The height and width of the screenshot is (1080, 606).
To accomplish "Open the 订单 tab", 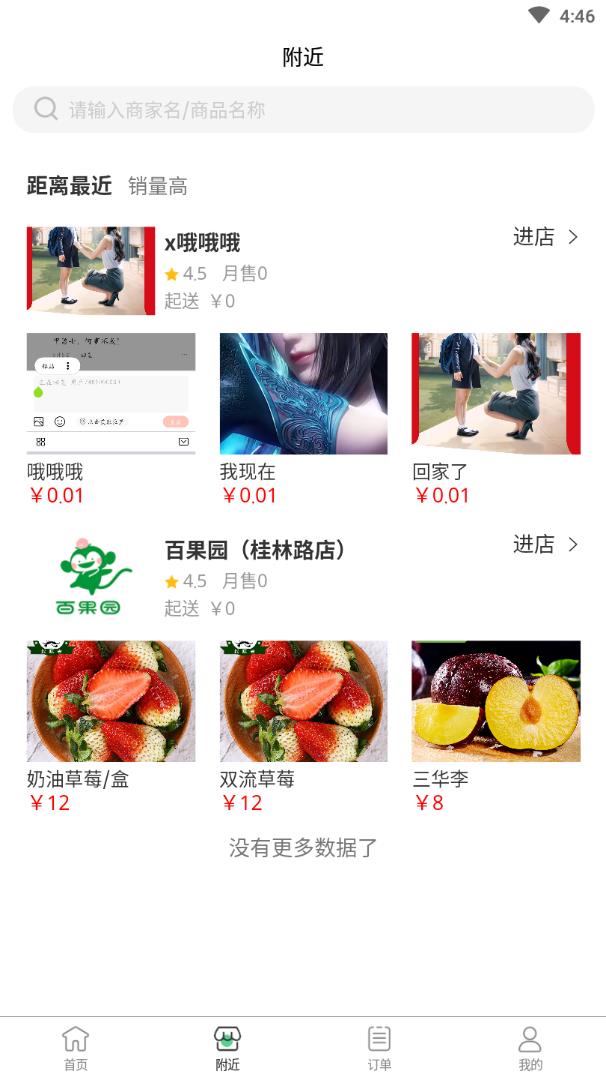I will [379, 1047].
